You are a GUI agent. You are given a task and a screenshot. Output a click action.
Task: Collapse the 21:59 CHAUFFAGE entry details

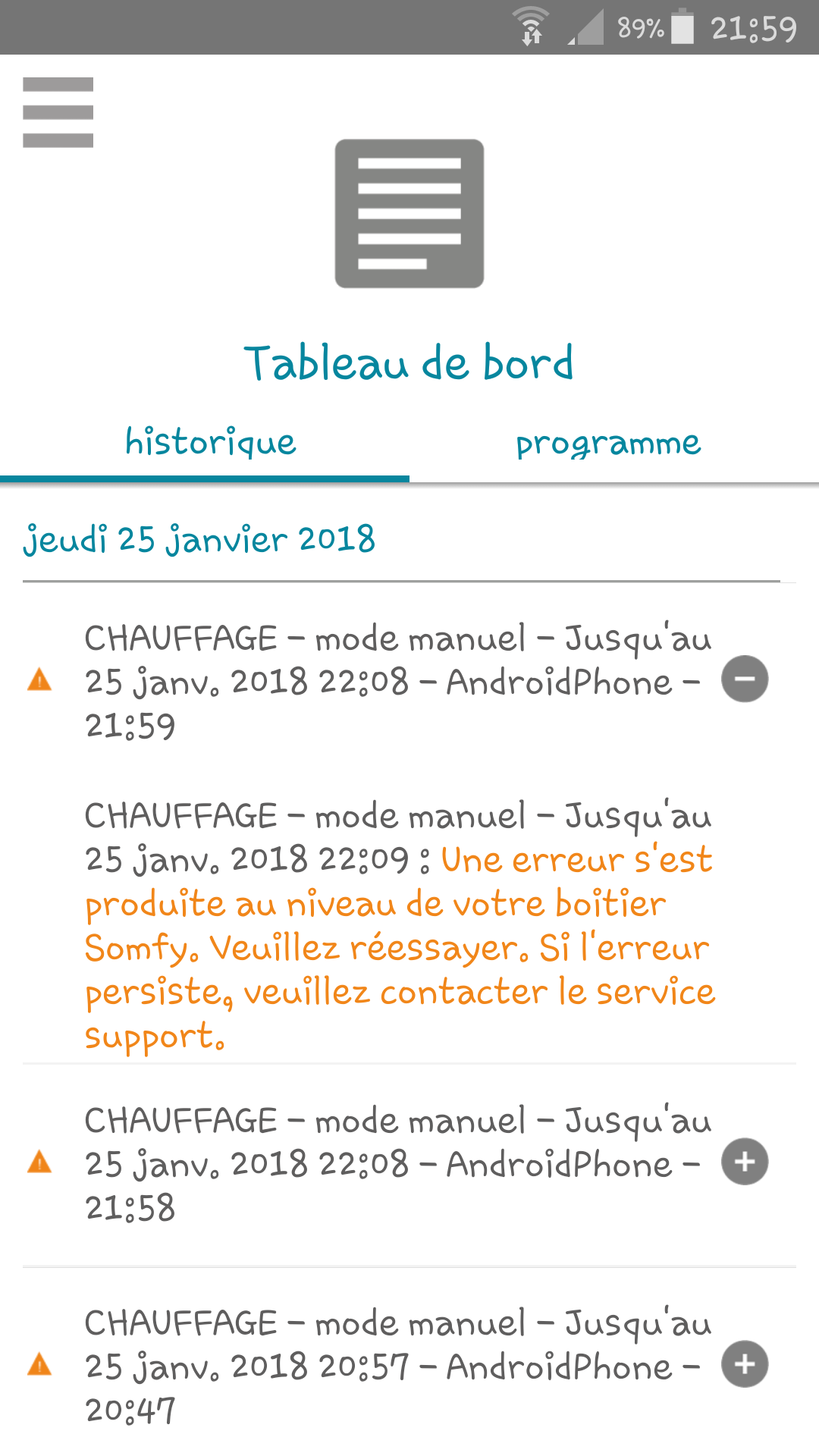[x=744, y=679]
